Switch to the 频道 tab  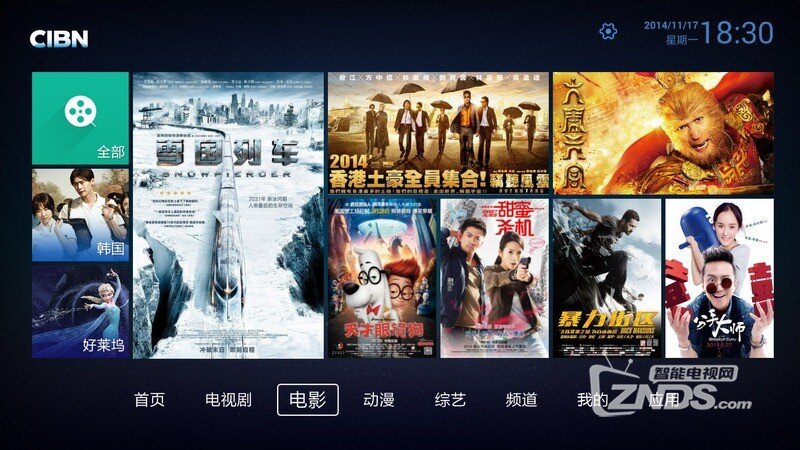pyautogui.click(x=521, y=400)
